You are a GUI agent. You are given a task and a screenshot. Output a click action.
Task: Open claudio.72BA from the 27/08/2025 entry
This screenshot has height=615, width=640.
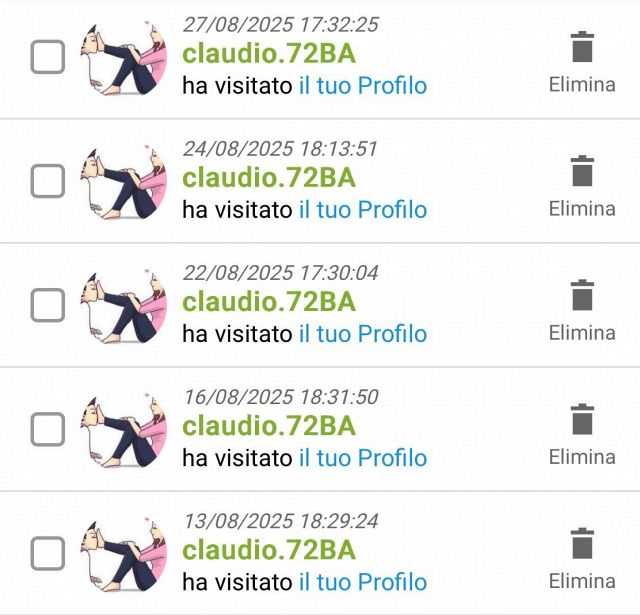(268, 53)
